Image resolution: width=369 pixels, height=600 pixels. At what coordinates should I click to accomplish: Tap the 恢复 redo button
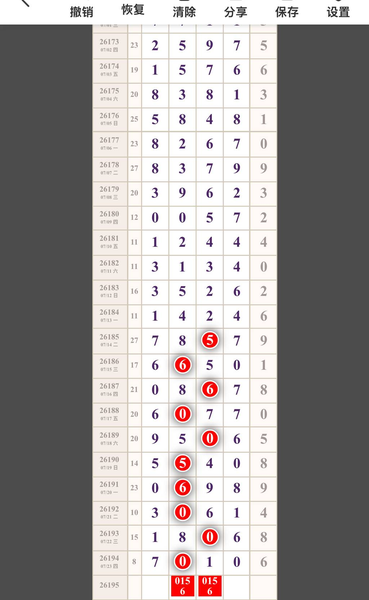(x=133, y=9)
